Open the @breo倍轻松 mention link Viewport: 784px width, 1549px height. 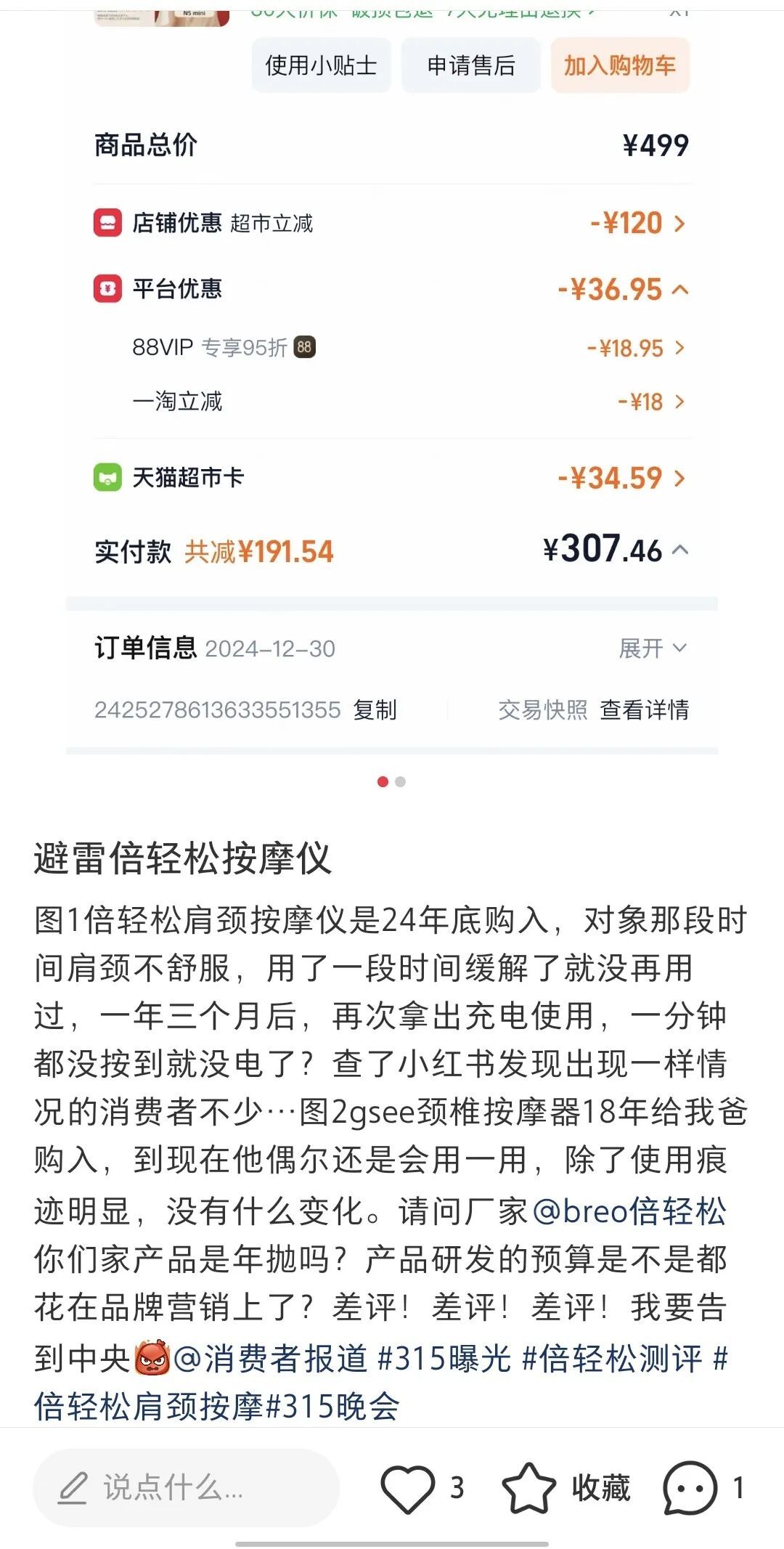629,1211
